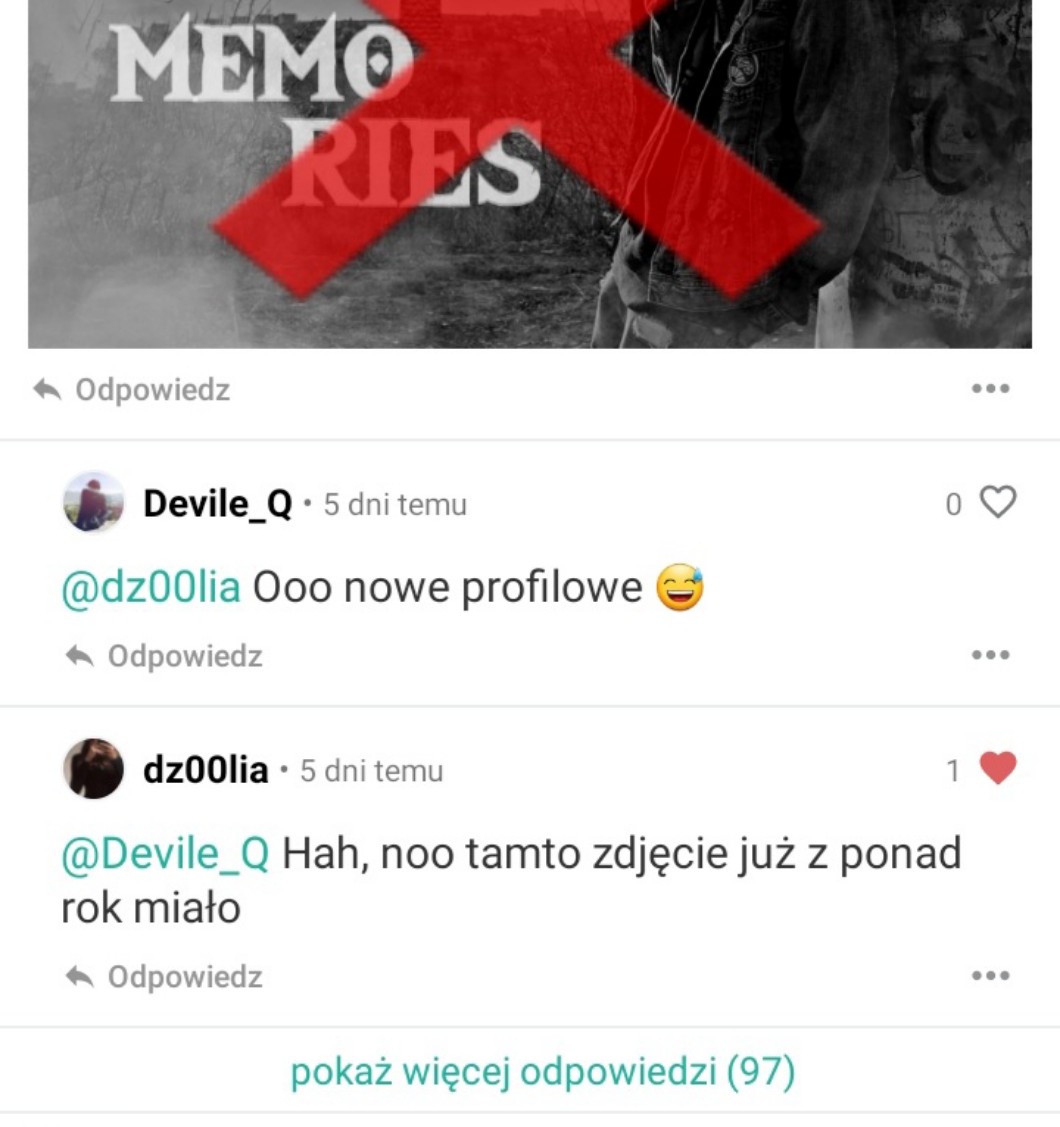Viewport: 1060px width, 1127px height.
Task: Tap the @Devile_Q mention in dz00lia's reply
Action: tap(165, 854)
